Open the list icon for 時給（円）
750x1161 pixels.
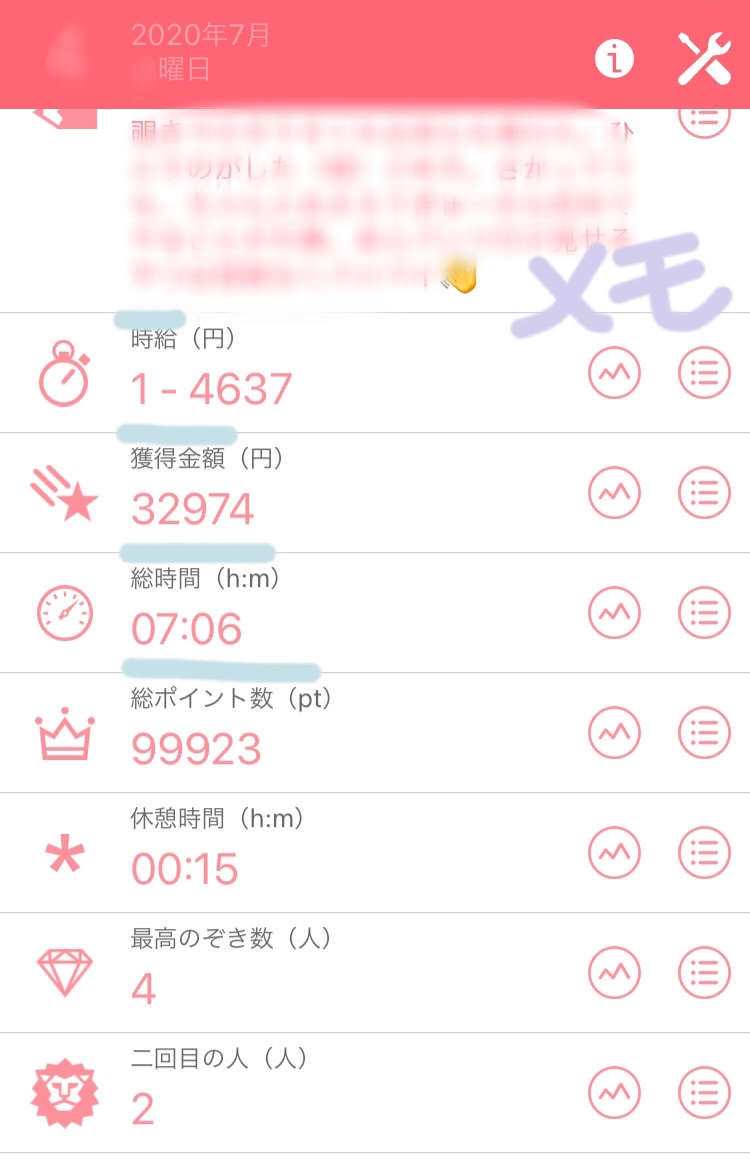coord(704,373)
